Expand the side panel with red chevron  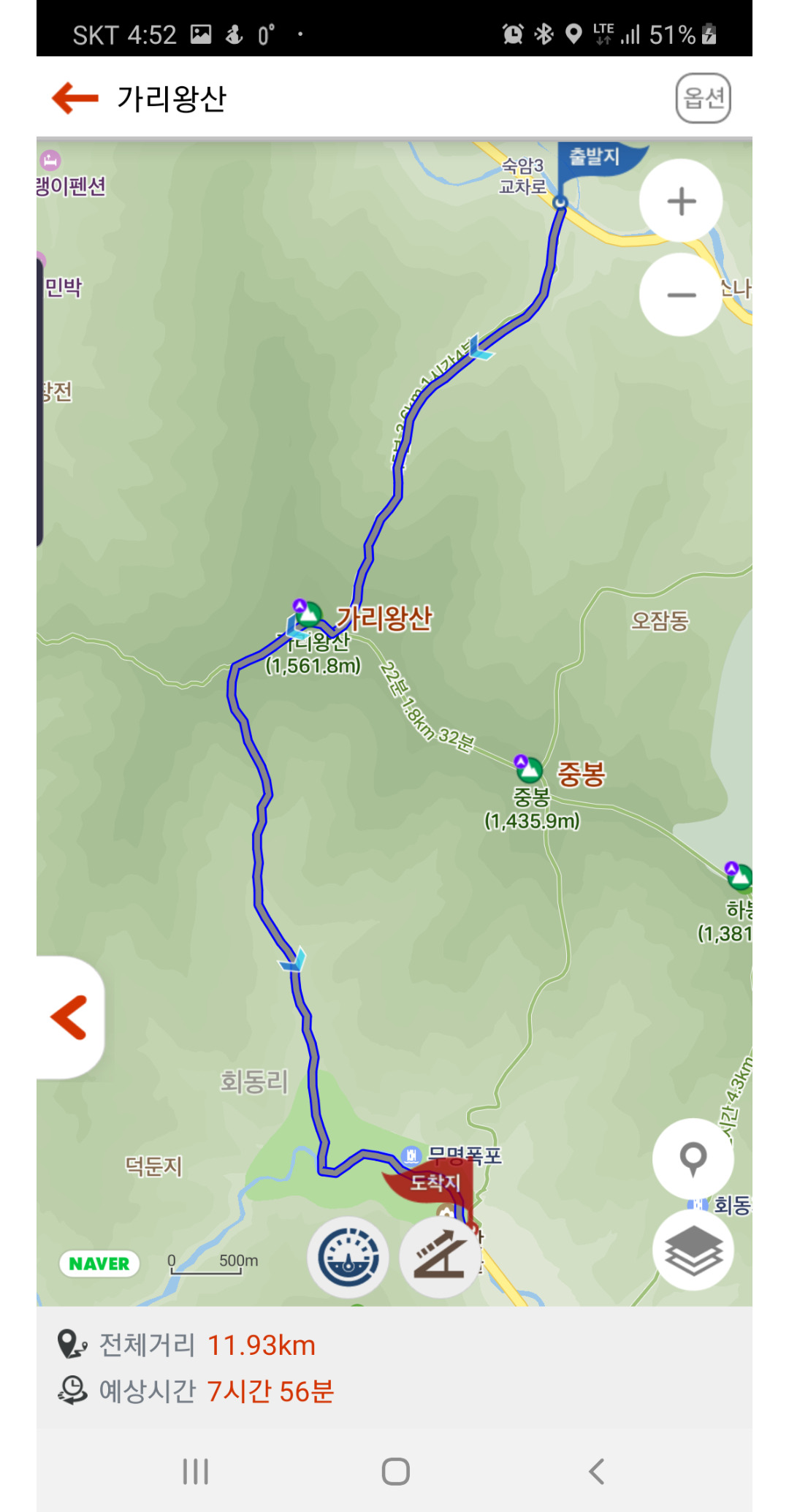click(x=69, y=1017)
